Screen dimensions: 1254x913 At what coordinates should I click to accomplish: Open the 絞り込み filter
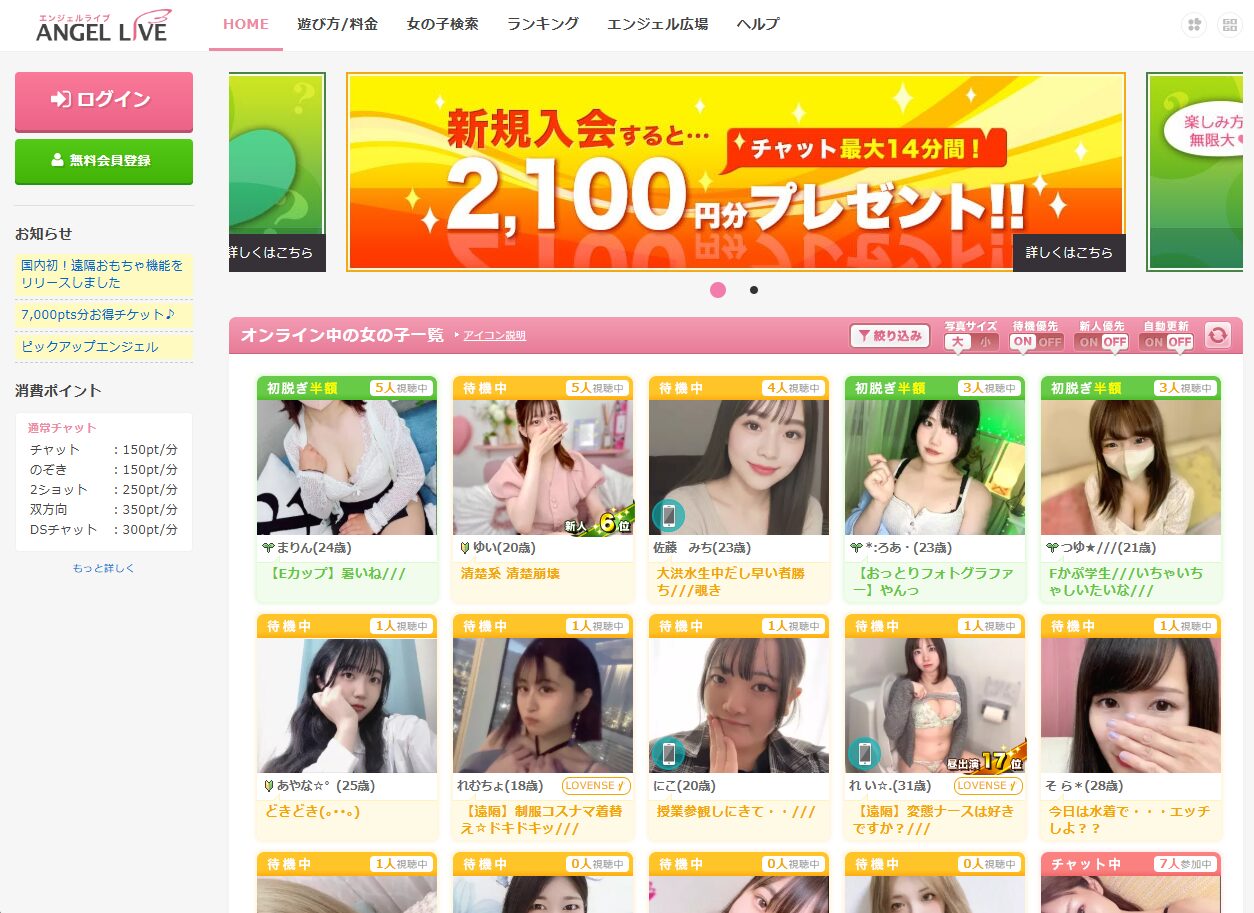[889, 336]
